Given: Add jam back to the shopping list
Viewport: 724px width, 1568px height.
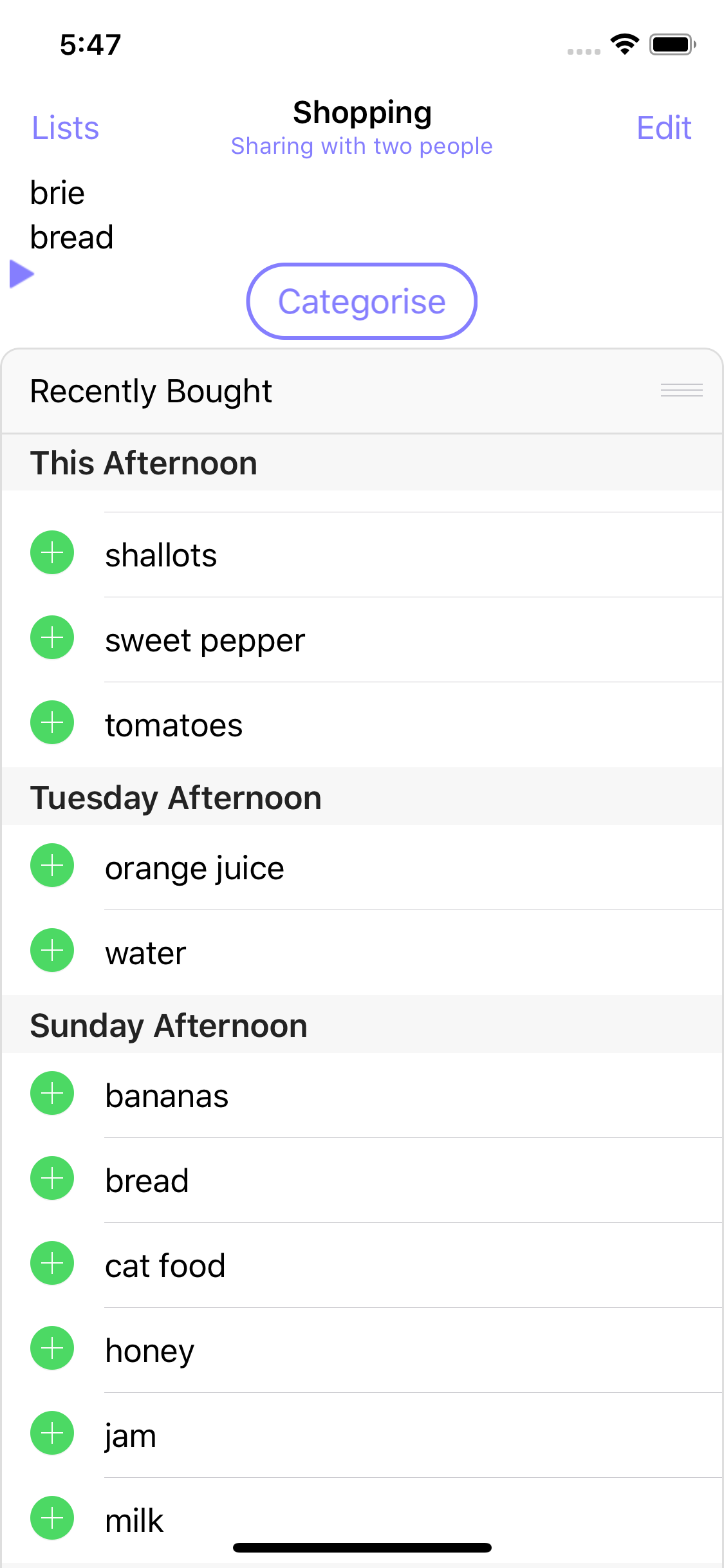Looking at the screenshot, I should click(x=52, y=1433).
